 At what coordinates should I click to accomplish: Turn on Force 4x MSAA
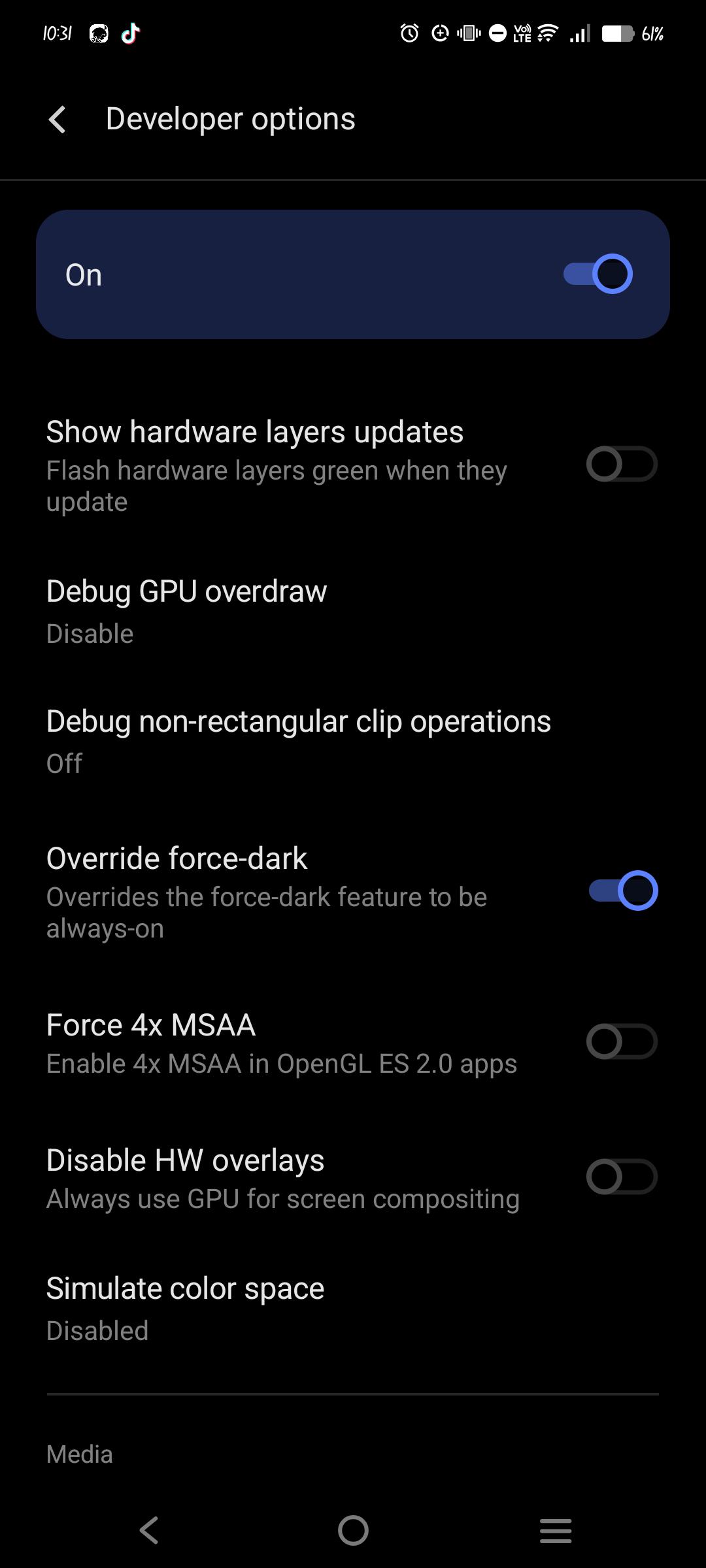click(621, 1041)
